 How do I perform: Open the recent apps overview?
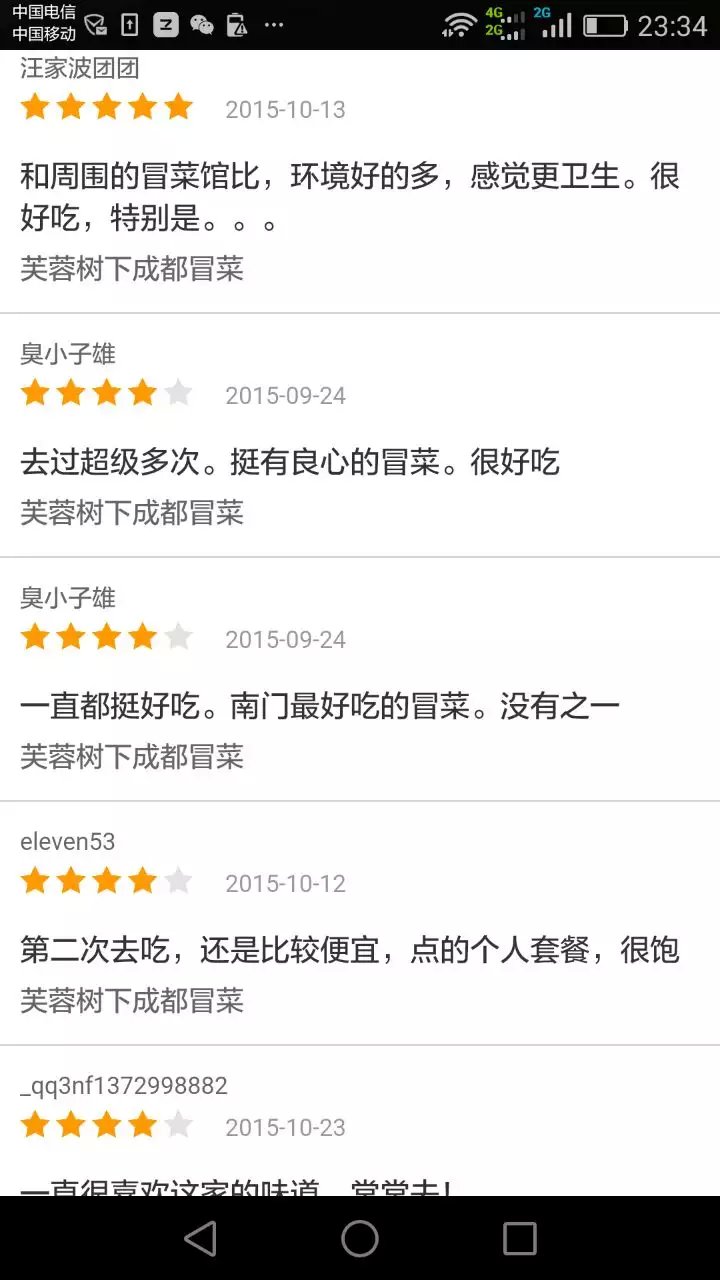click(x=519, y=1239)
